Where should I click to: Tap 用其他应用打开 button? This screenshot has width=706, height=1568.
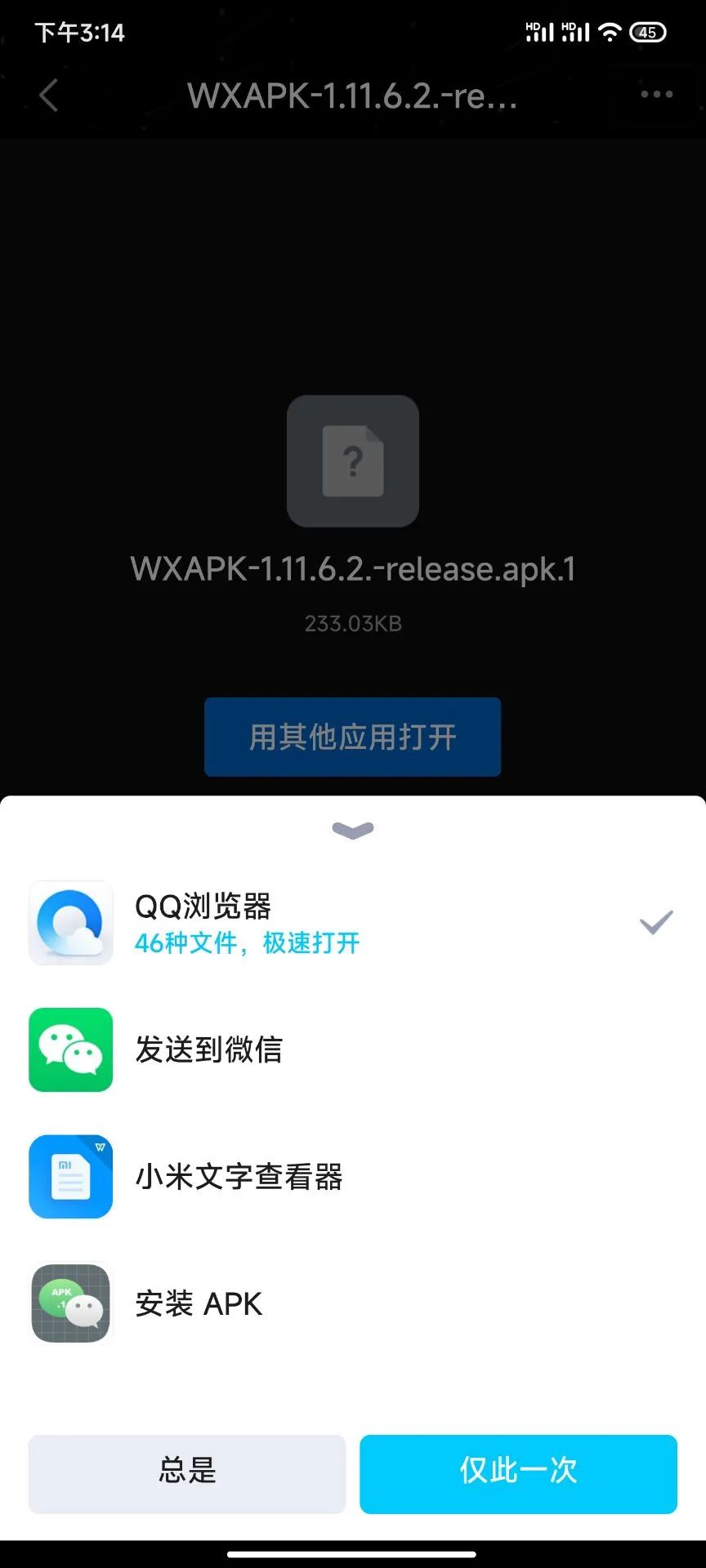(x=352, y=737)
